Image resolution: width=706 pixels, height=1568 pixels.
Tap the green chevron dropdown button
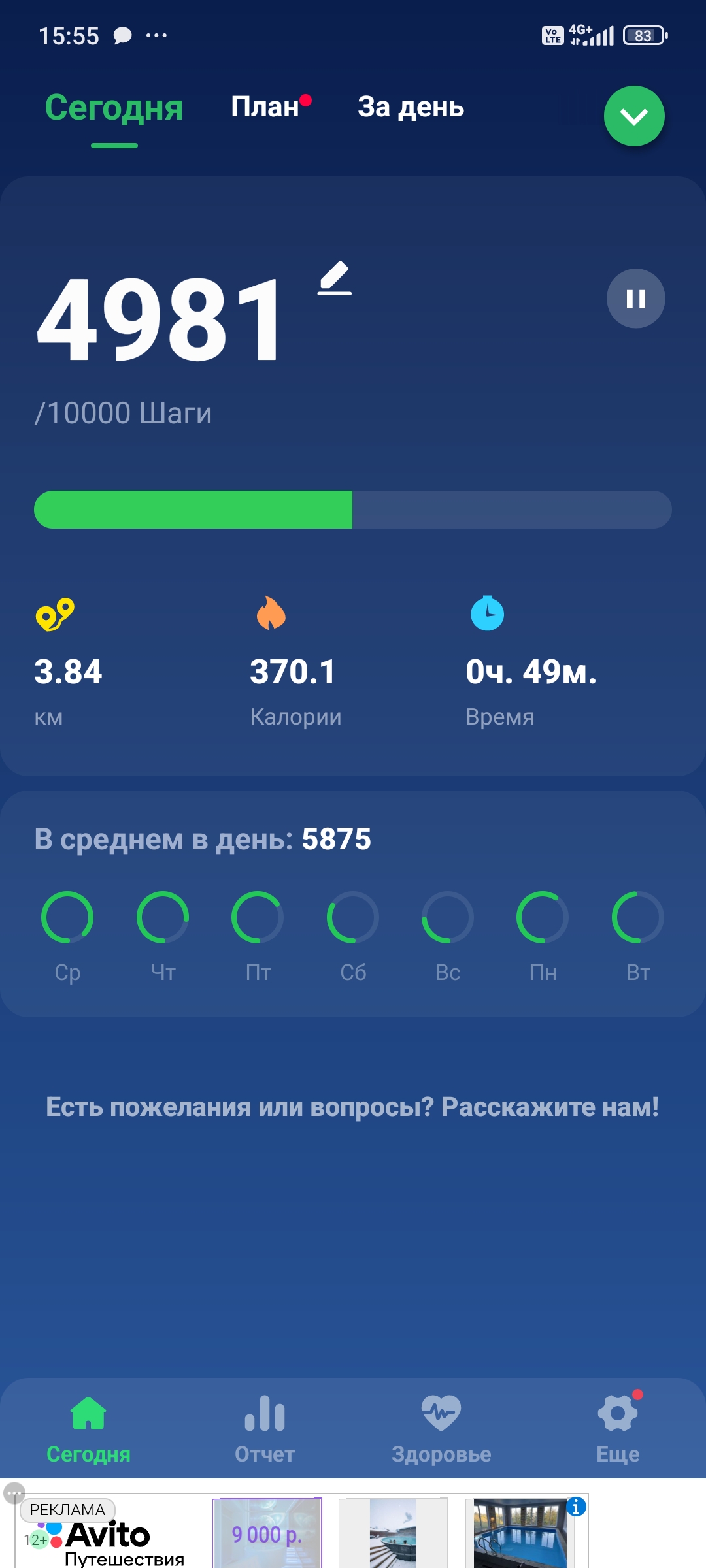pyautogui.click(x=634, y=116)
